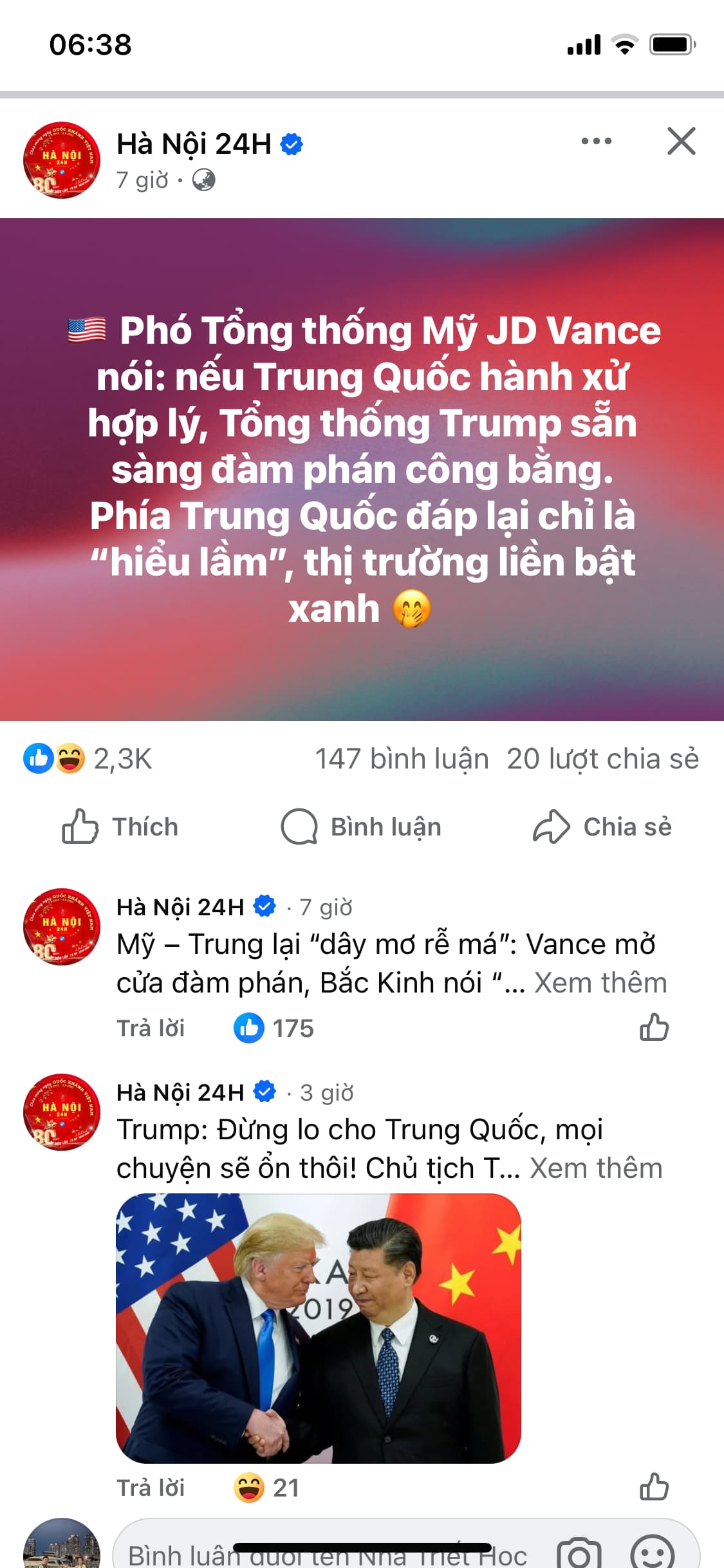Reply to the 3 giờ comment via Trả lời
The image size is (724, 1568).
coord(151,1488)
